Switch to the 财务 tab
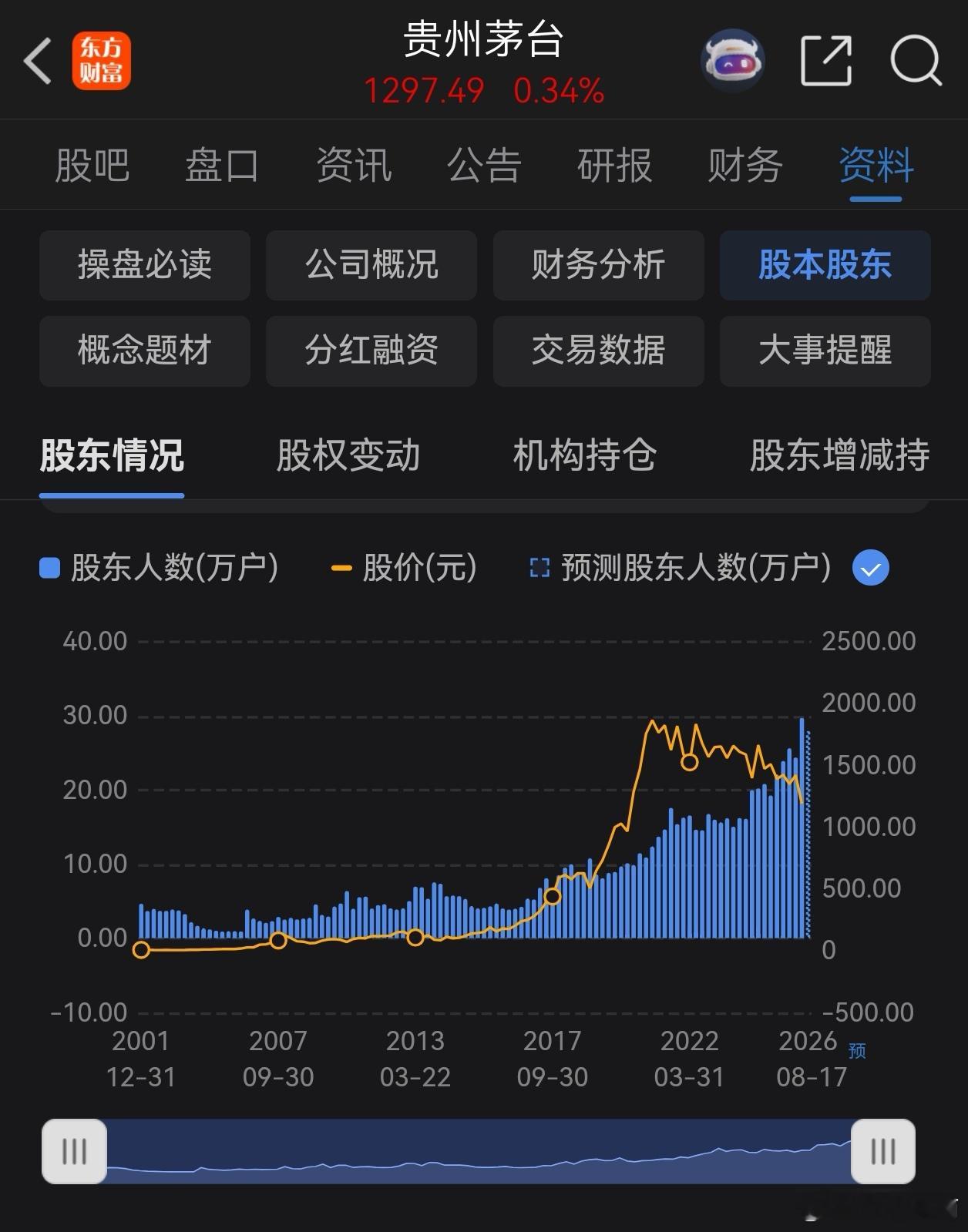Viewport: 968px width, 1232px height. coord(745,166)
